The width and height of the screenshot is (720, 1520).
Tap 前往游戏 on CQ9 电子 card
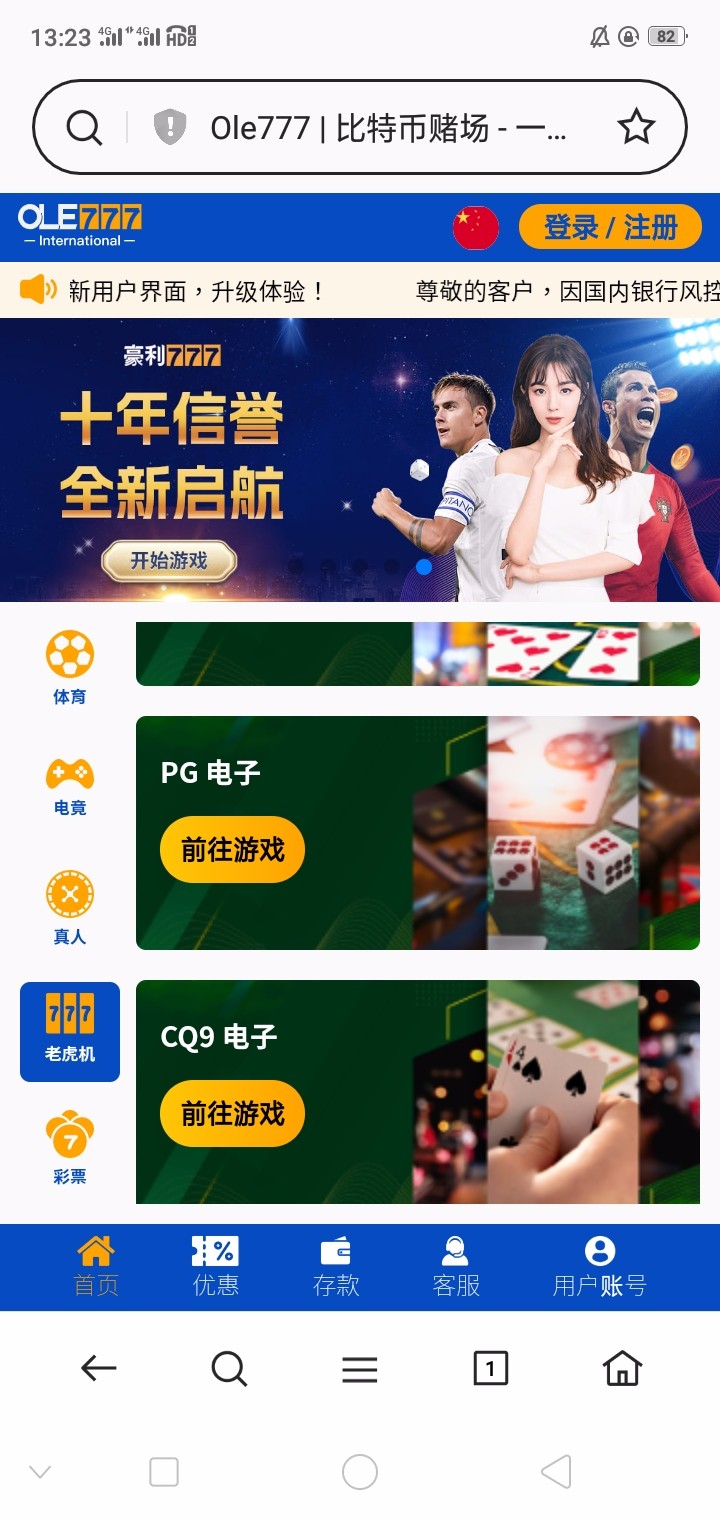[232, 1114]
